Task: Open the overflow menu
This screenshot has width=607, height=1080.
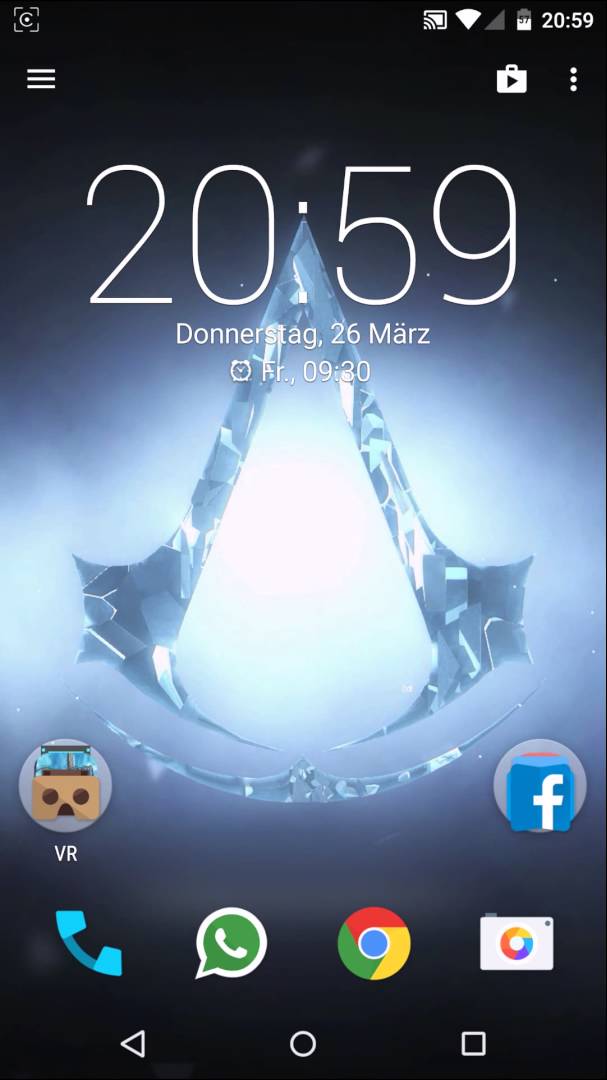Action: click(x=573, y=79)
